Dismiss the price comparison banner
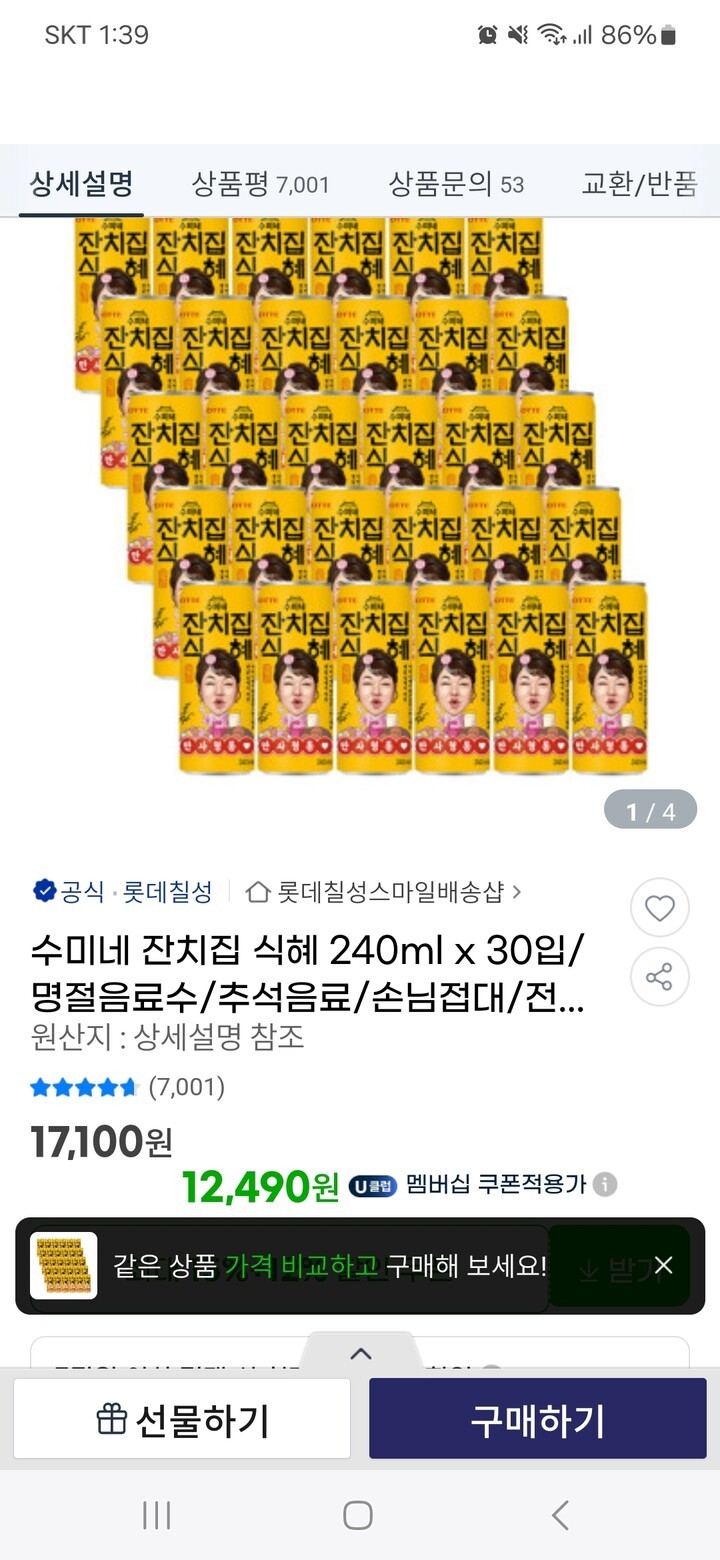720x1560 pixels. (663, 1266)
